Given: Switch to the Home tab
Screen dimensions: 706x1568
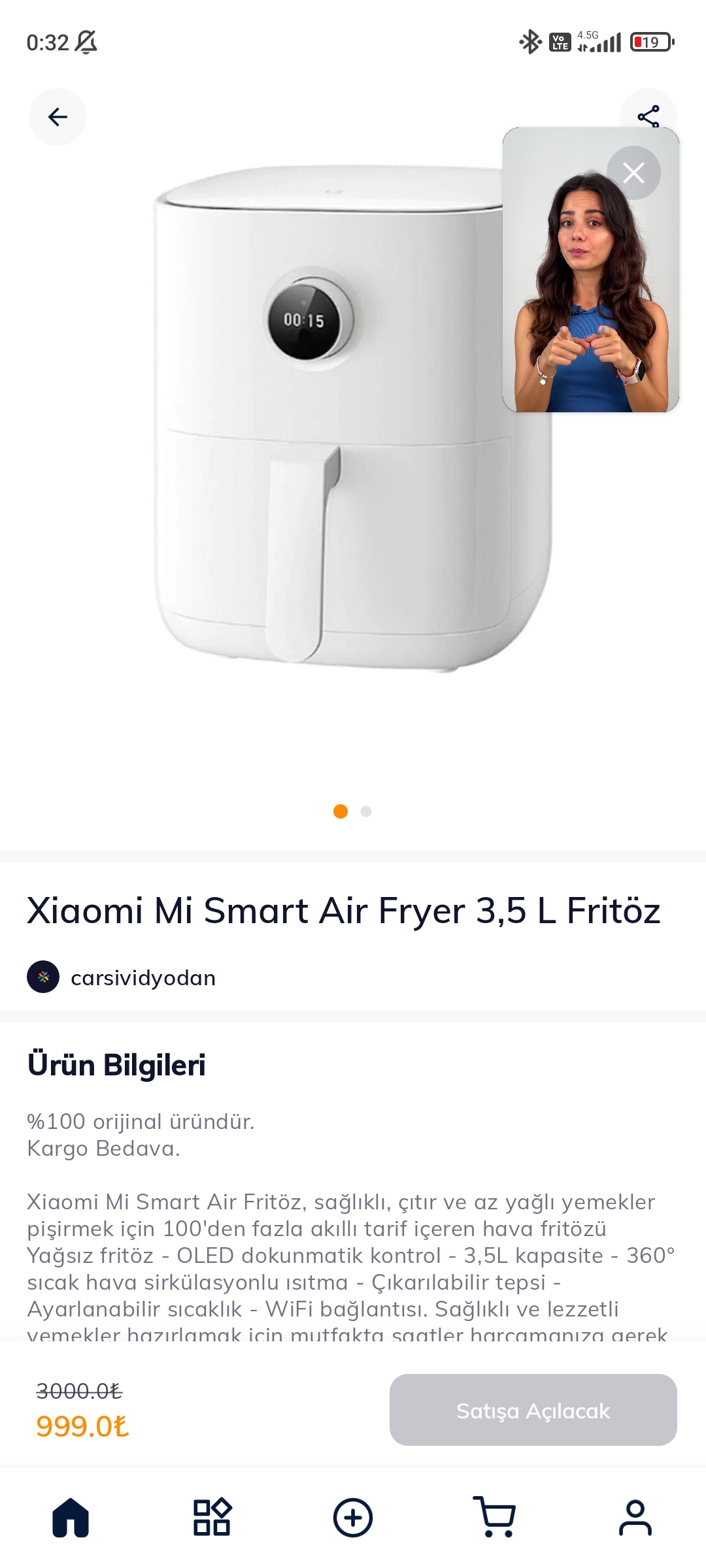Looking at the screenshot, I should pyautogui.click(x=71, y=1517).
